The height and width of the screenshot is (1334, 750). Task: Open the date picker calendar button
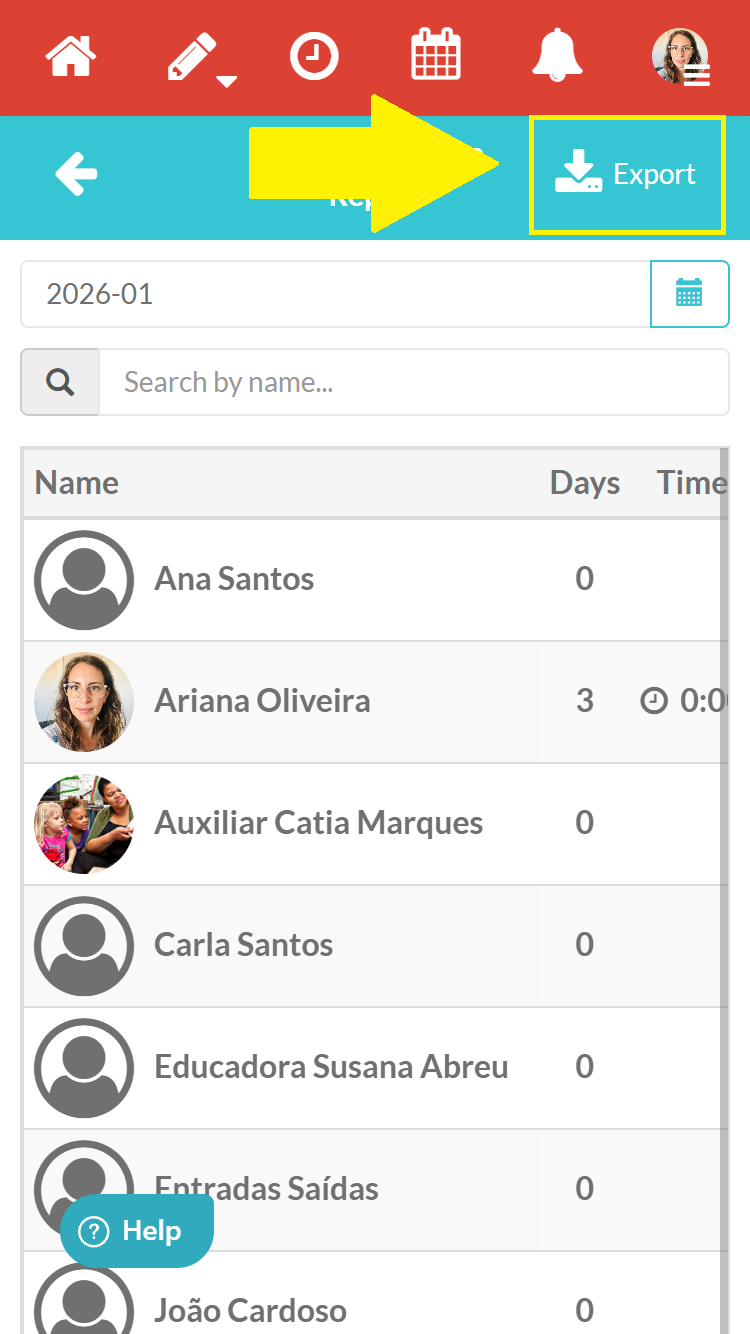[x=689, y=294]
